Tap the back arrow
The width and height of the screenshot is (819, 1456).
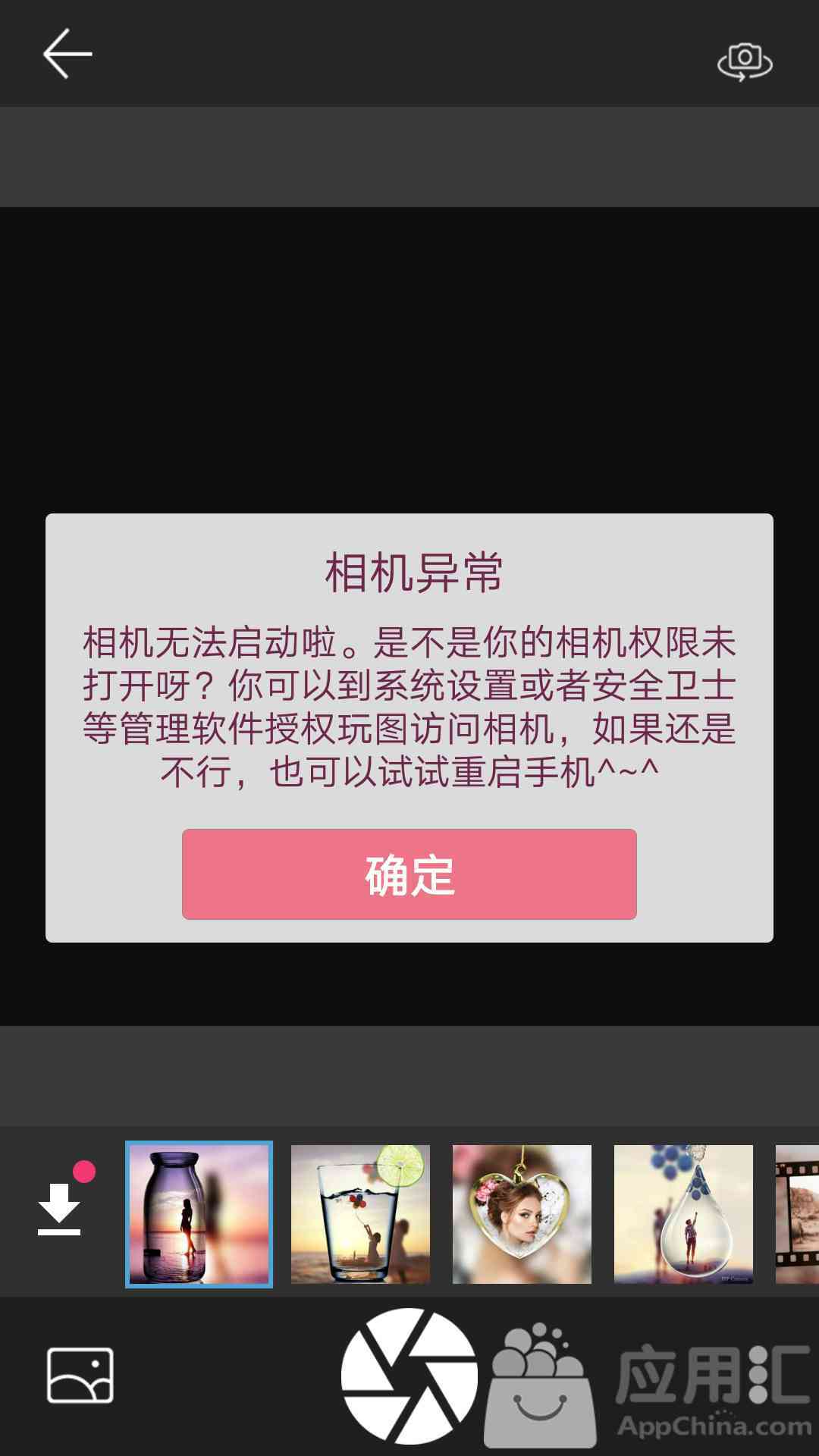[67, 54]
